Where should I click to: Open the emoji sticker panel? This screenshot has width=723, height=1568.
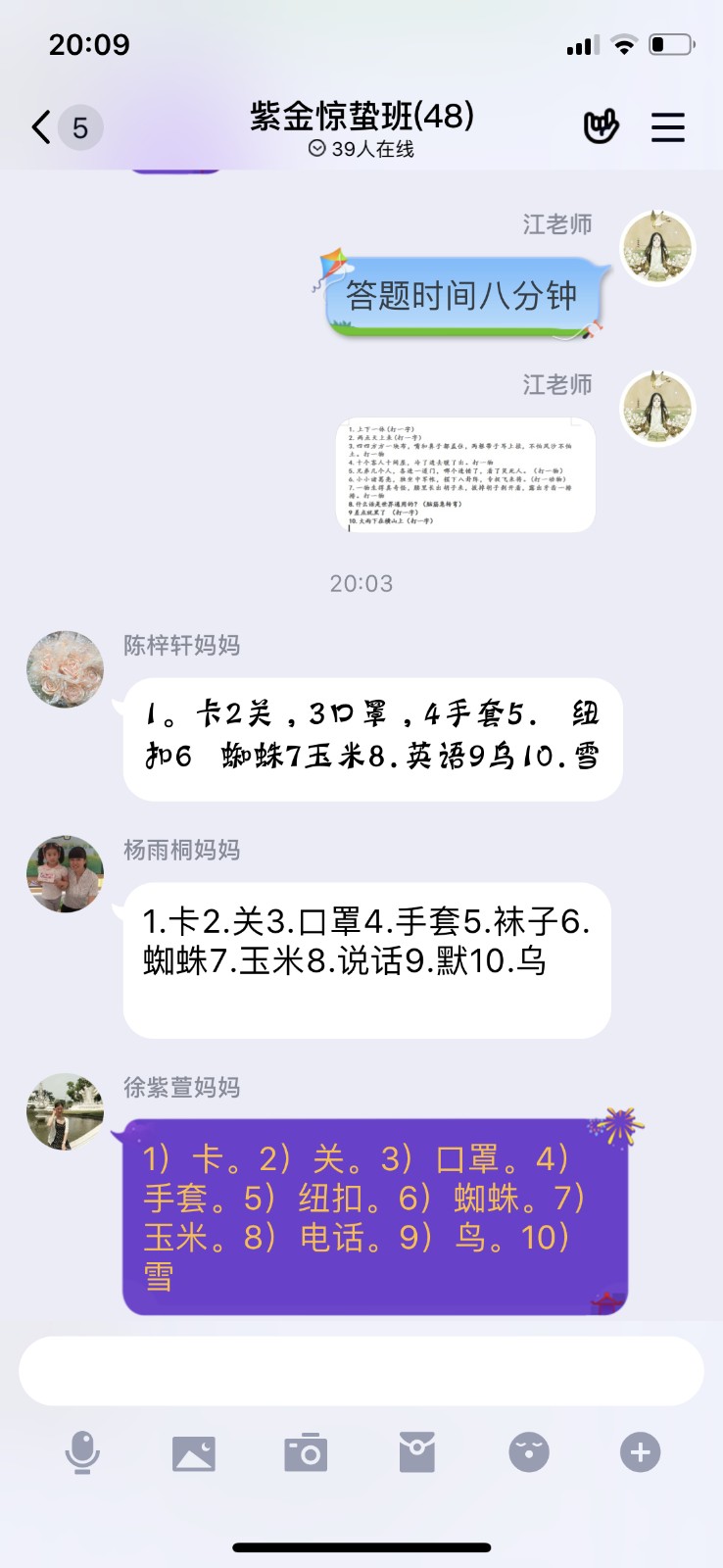[529, 1452]
